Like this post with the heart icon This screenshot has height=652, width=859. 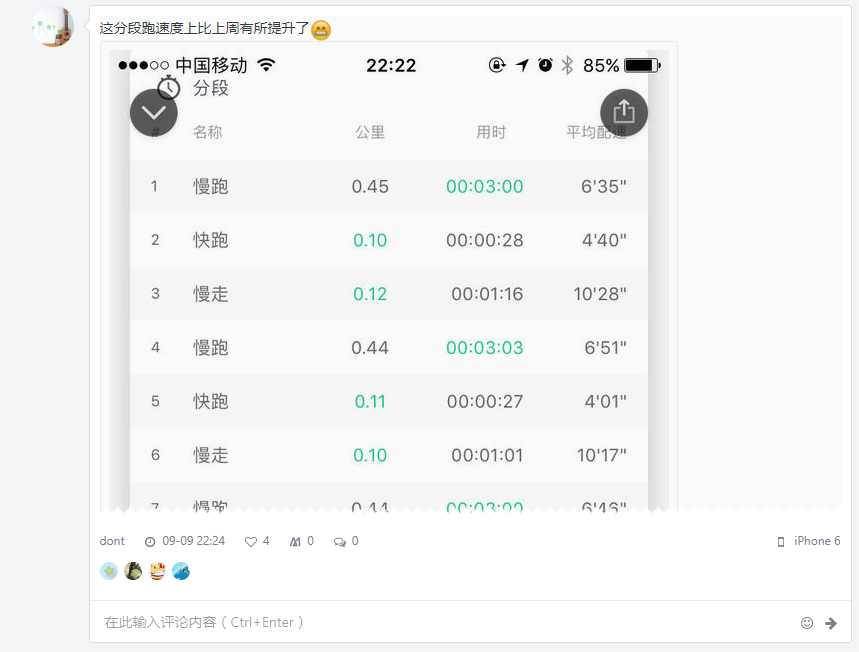point(251,541)
